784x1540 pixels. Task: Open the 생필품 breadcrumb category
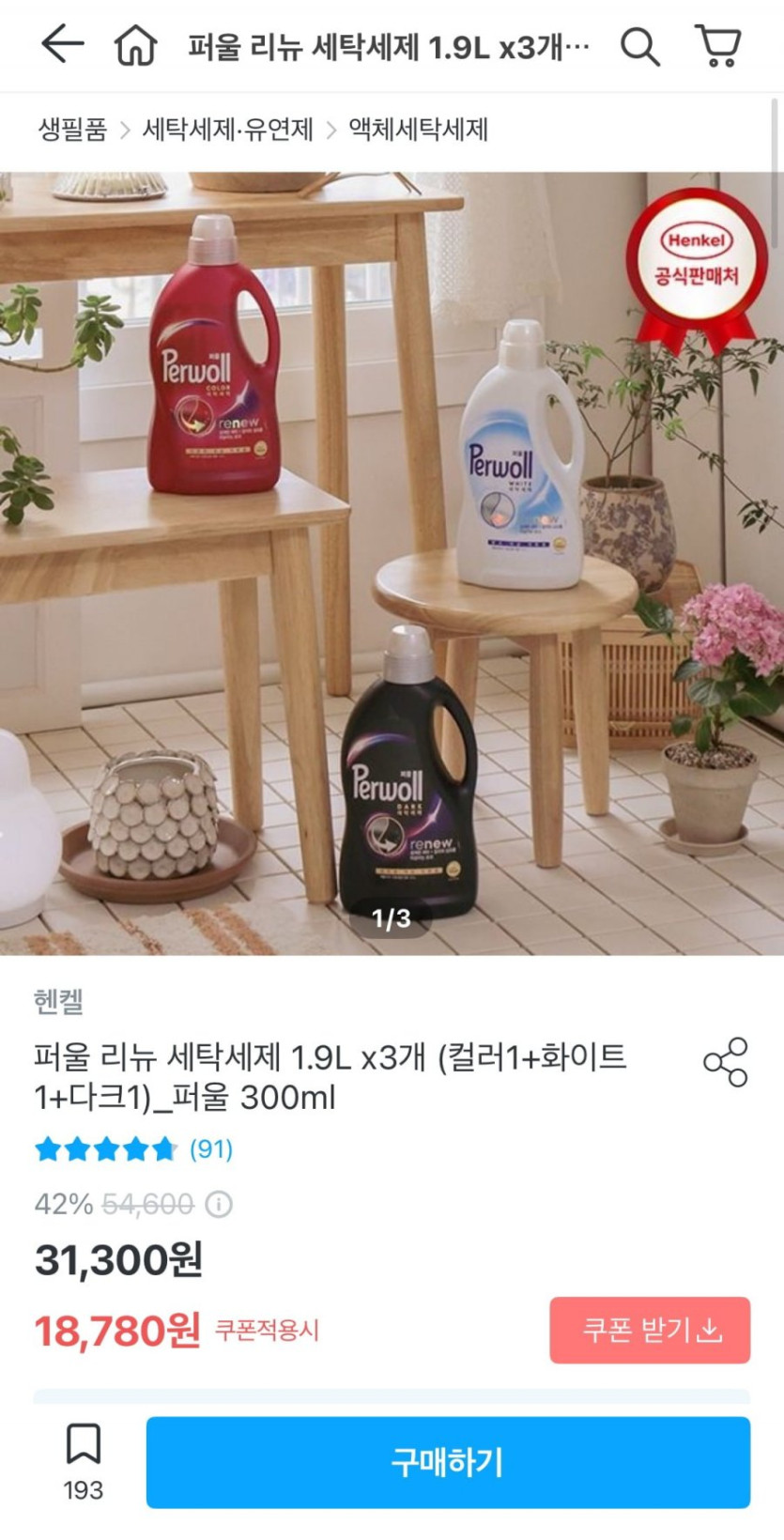tap(72, 130)
